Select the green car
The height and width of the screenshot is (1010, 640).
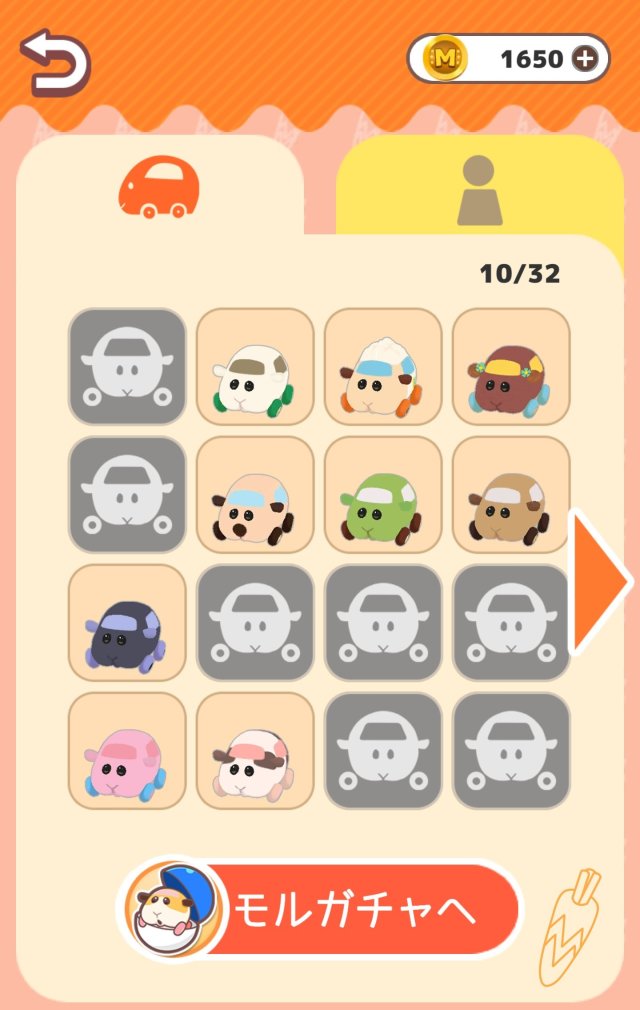[383, 495]
